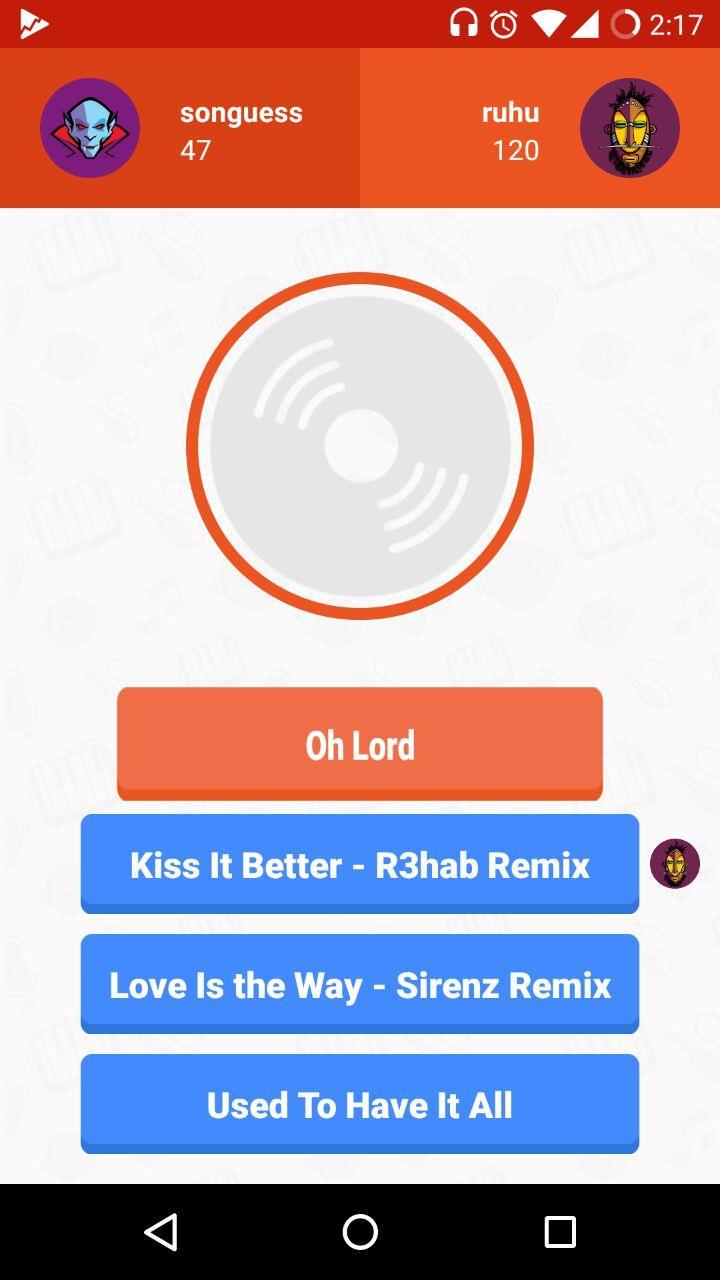The height and width of the screenshot is (1280, 720).
Task: Pick Love Is the Way - Sirenz Remix
Action: [x=360, y=984]
